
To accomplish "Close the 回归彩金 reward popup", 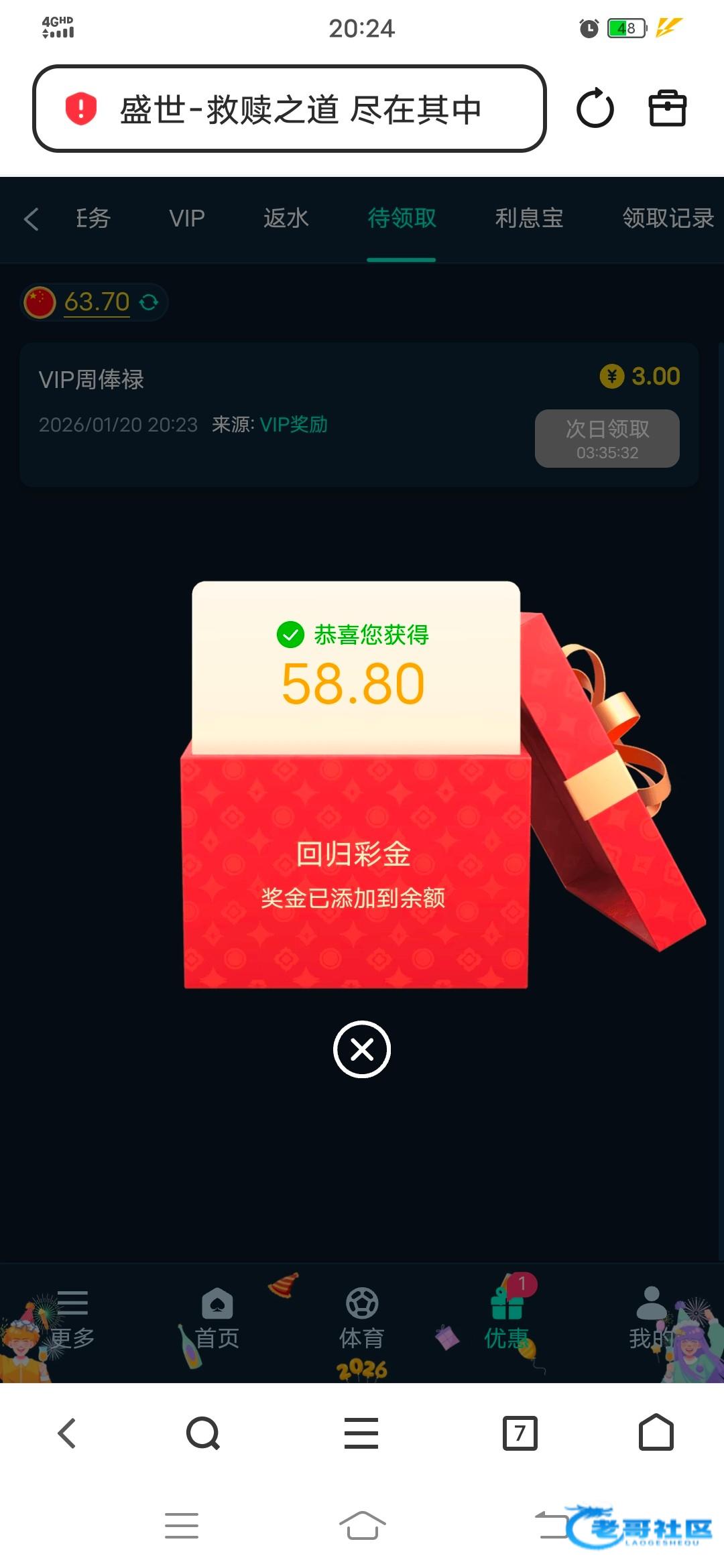I will pos(362,1049).
